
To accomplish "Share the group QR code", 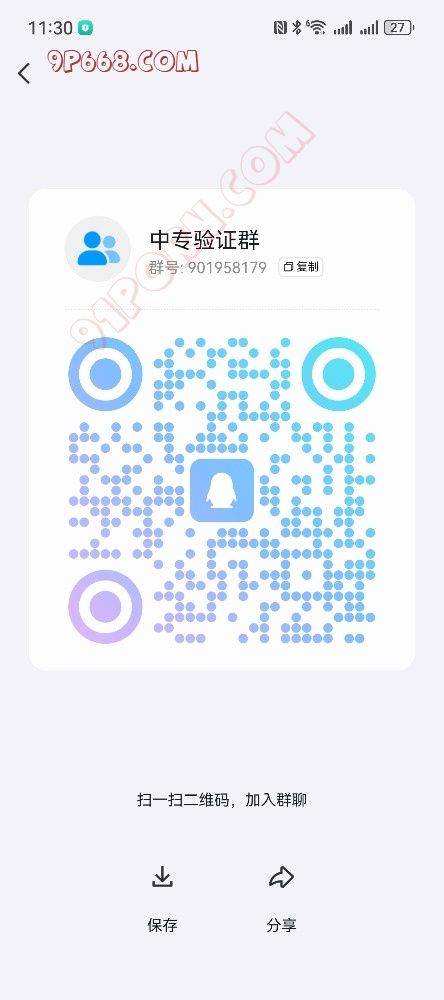I will pyautogui.click(x=281, y=899).
